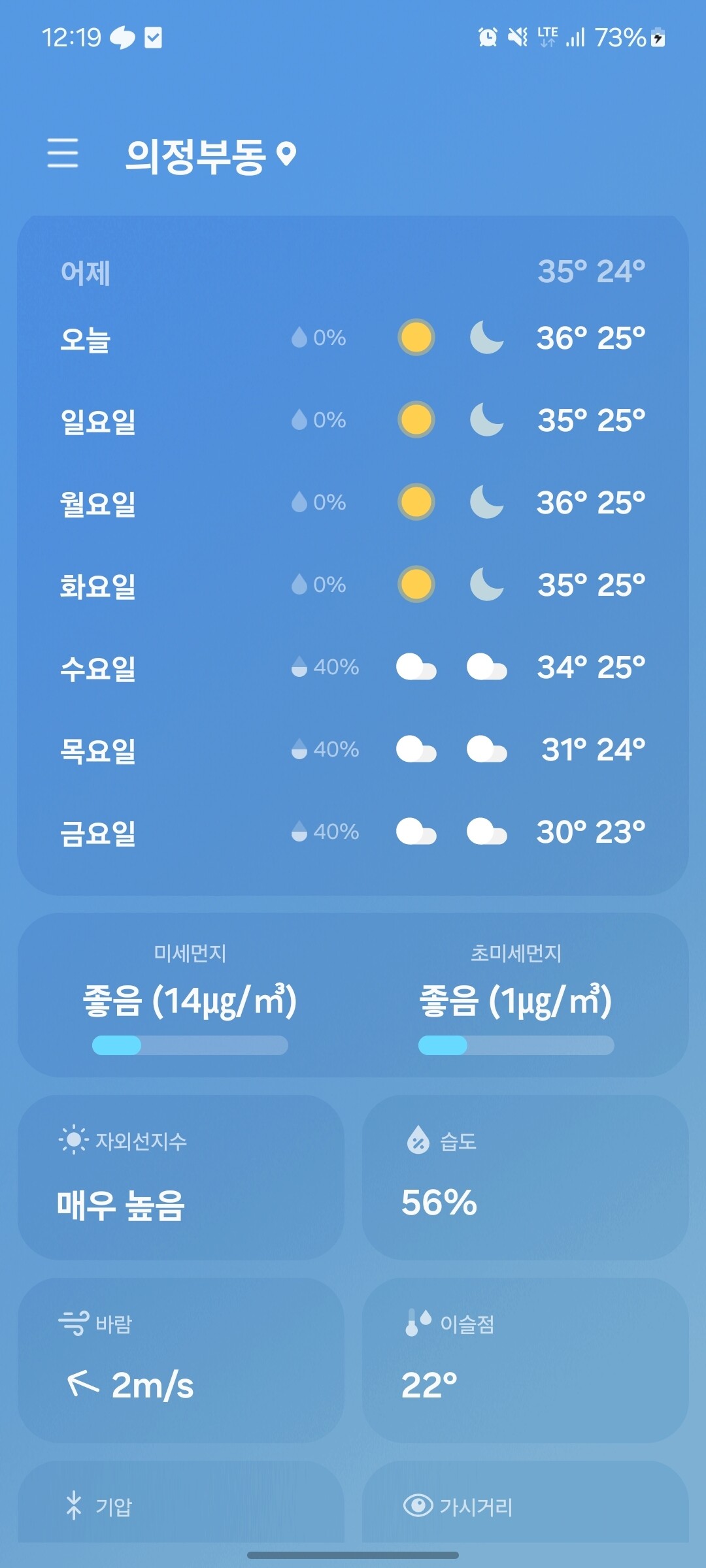Open the UV index (자외선지수) card
Image resolution: width=706 pixels, height=1568 pixels.
[181, 1177]
